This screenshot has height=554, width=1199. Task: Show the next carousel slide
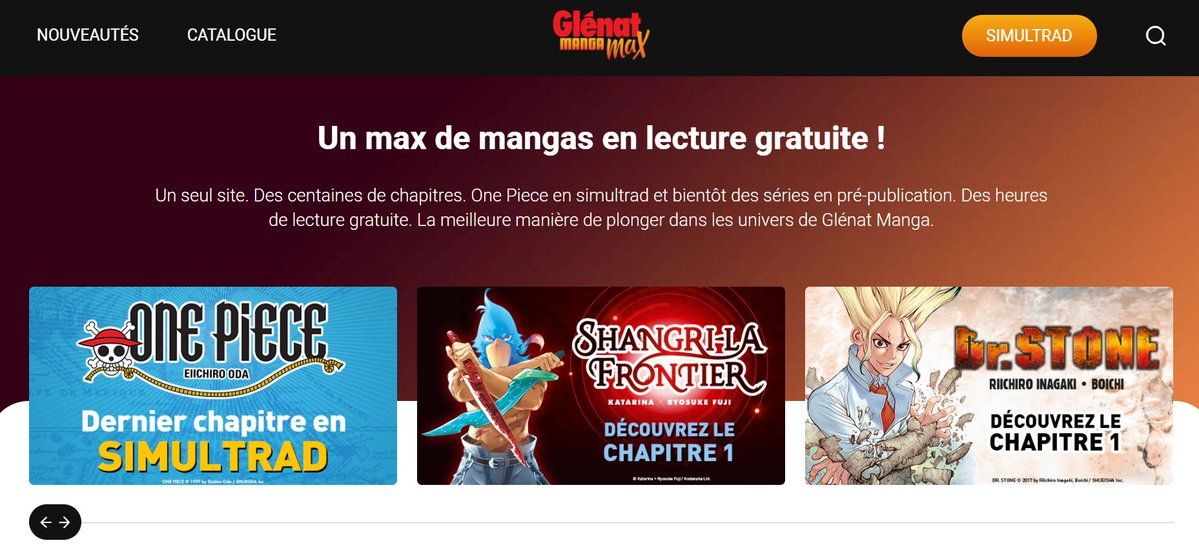tap(65, 522)
